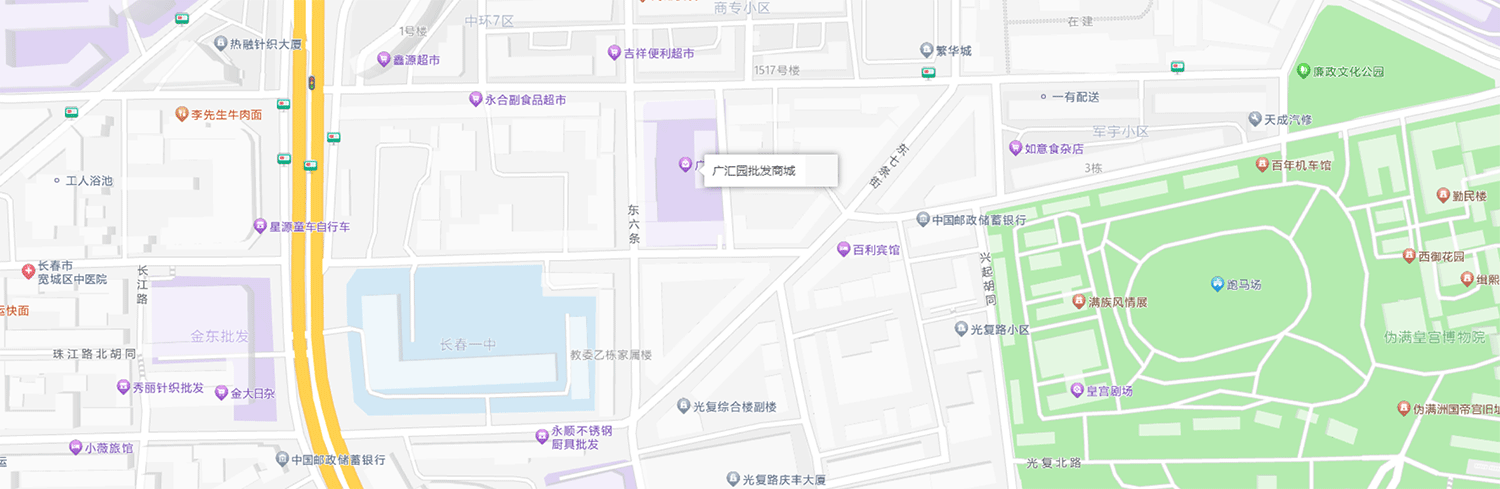This screenshot has width=1500, height=489.
Task: Select the 长春一中 school on the map
Action: pos(468,344)
